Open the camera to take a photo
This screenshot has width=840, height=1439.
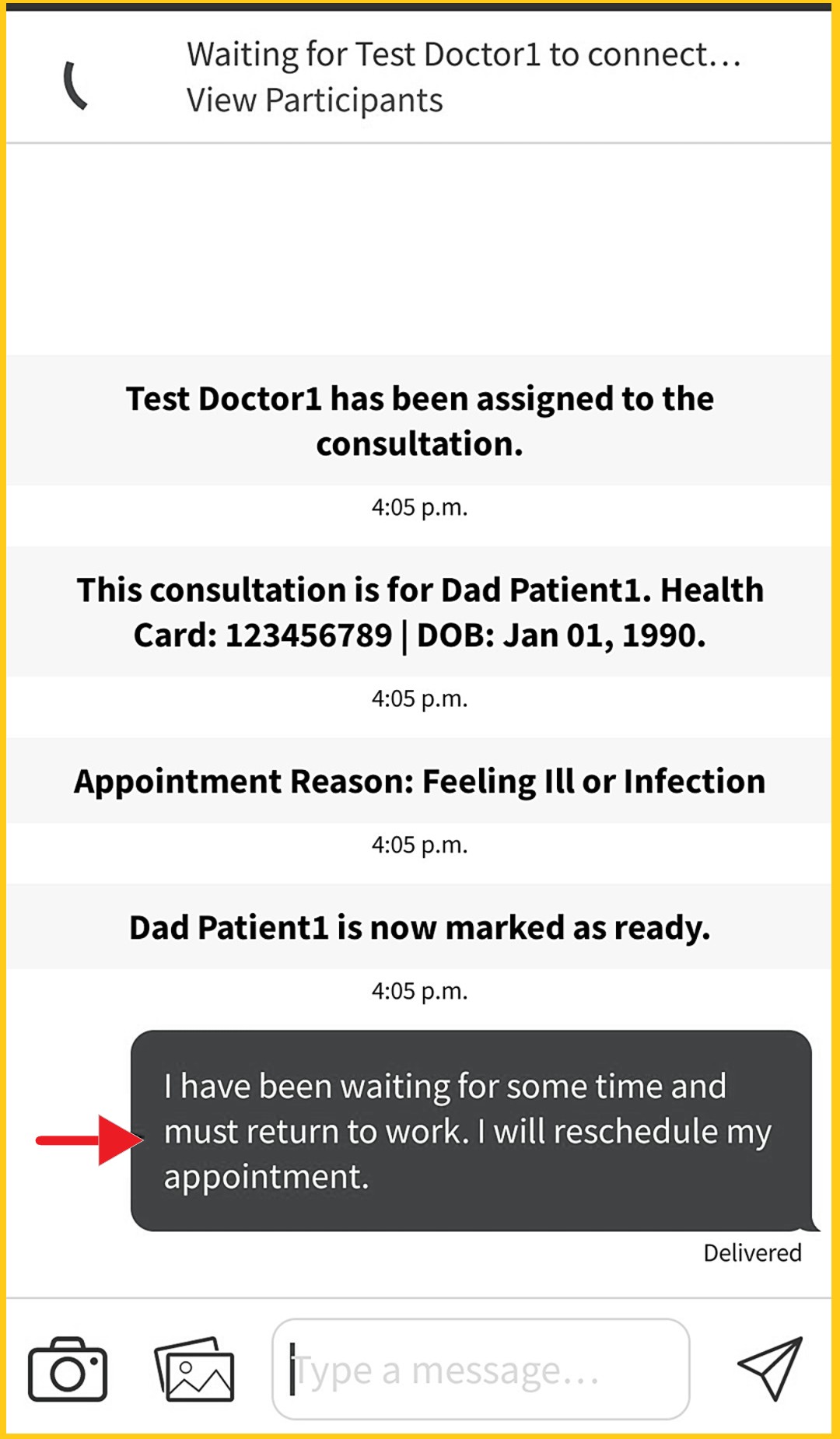point(68,1369)
